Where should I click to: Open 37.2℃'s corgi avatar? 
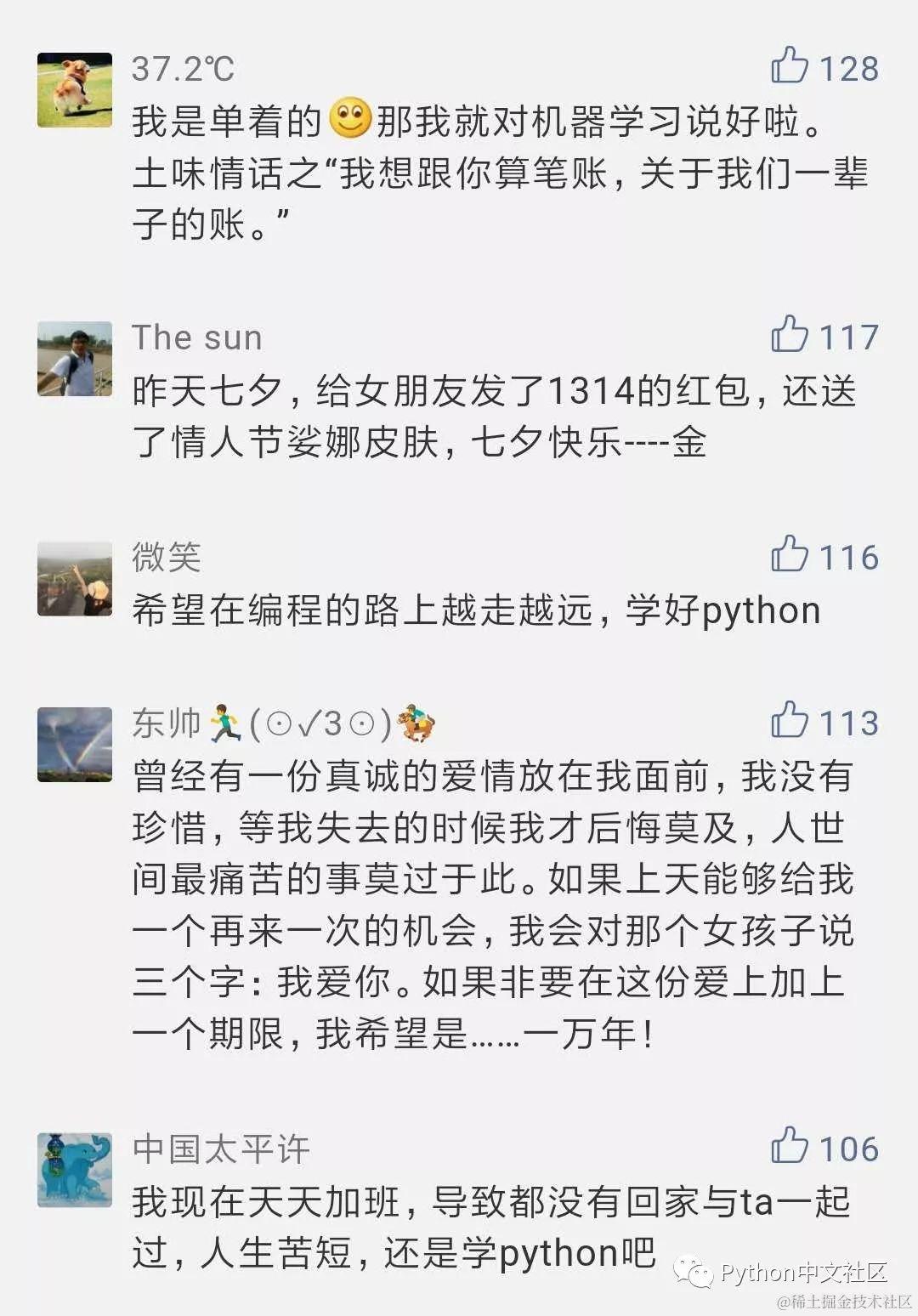tap(75, 90)
